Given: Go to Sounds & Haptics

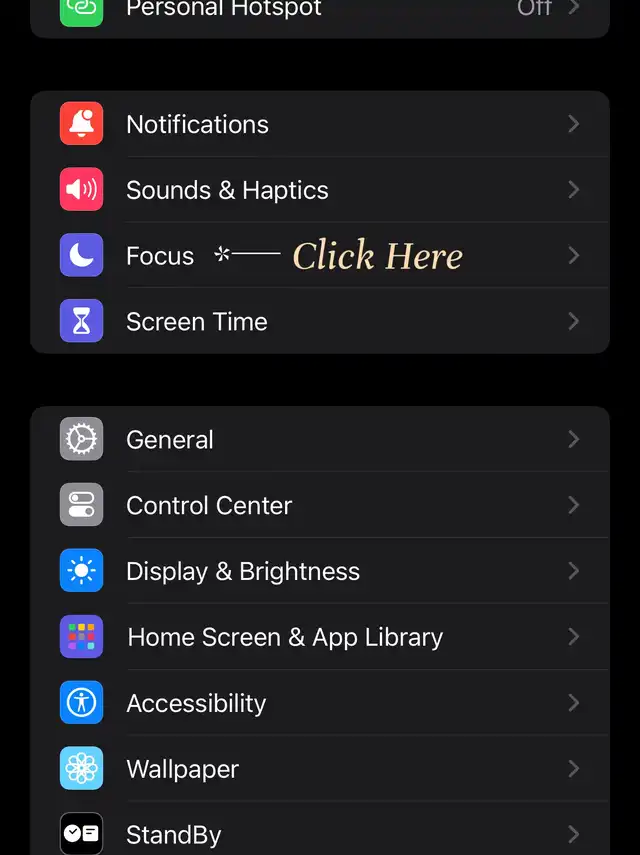Looking at the screenshot, I should point(320,190).
